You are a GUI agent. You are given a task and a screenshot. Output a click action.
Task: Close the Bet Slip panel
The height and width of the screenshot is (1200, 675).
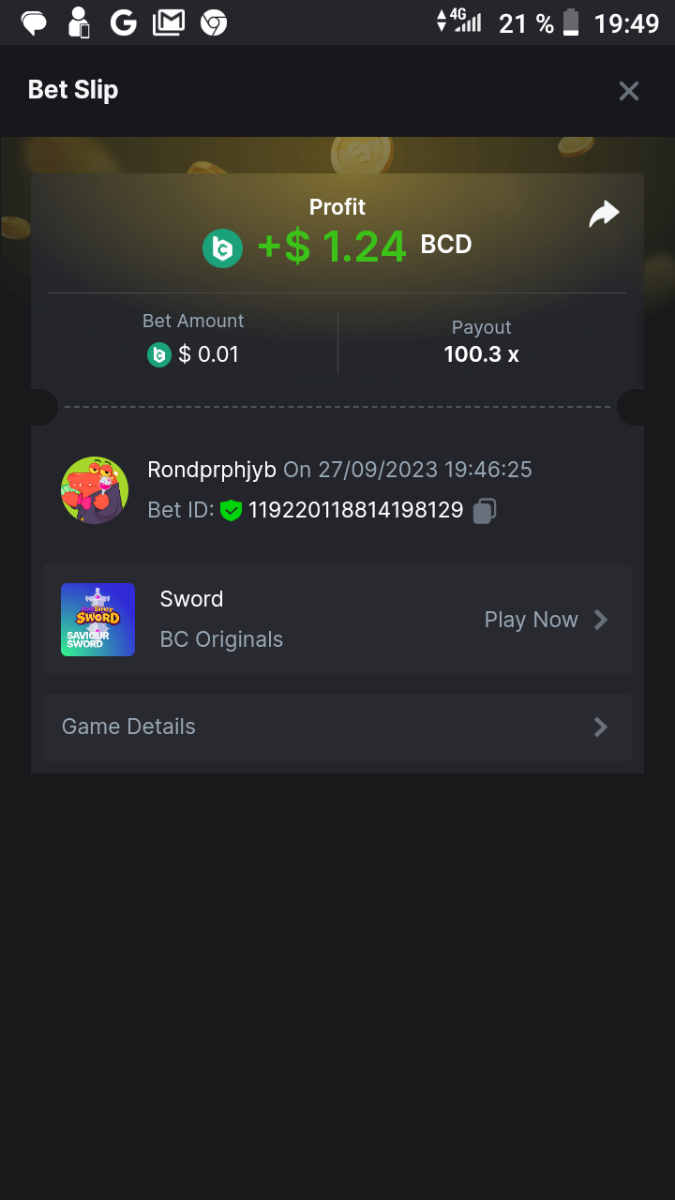pyautogui.click(x=628, y=92)
